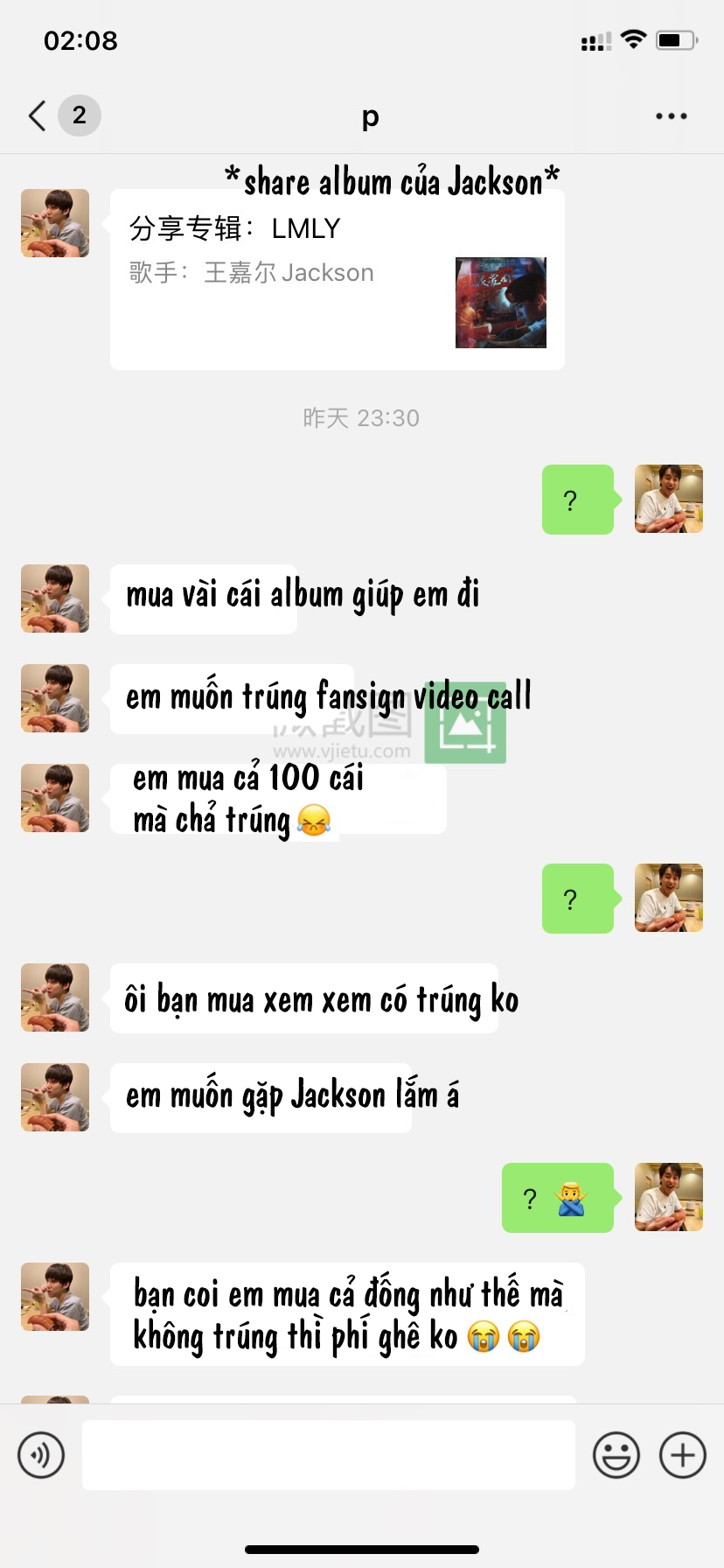Open the emoji sticker picker
Viewport: 724px width, 1568px height.
[616, 1455]
